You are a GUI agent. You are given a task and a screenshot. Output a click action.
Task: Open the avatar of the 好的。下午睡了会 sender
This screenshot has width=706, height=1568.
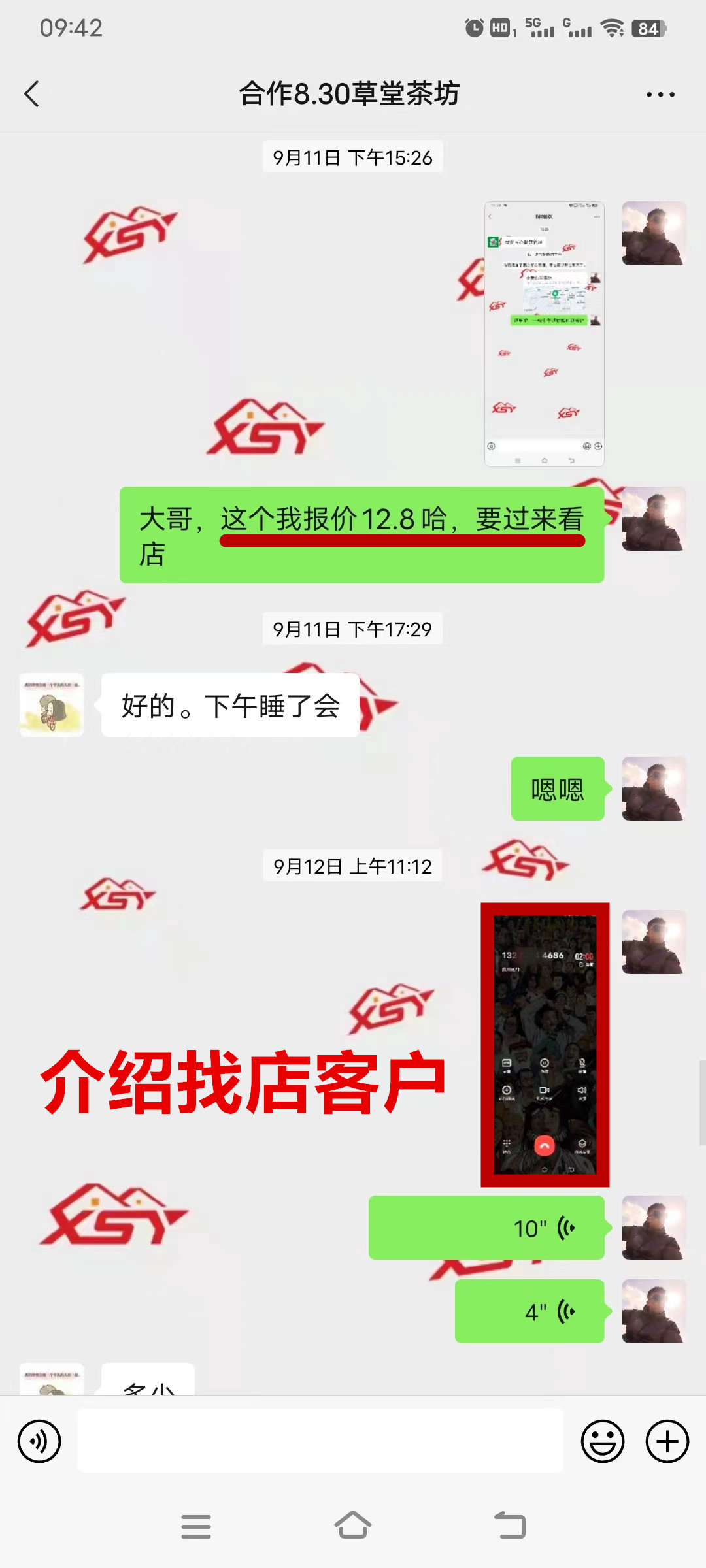tap(52, 705)
